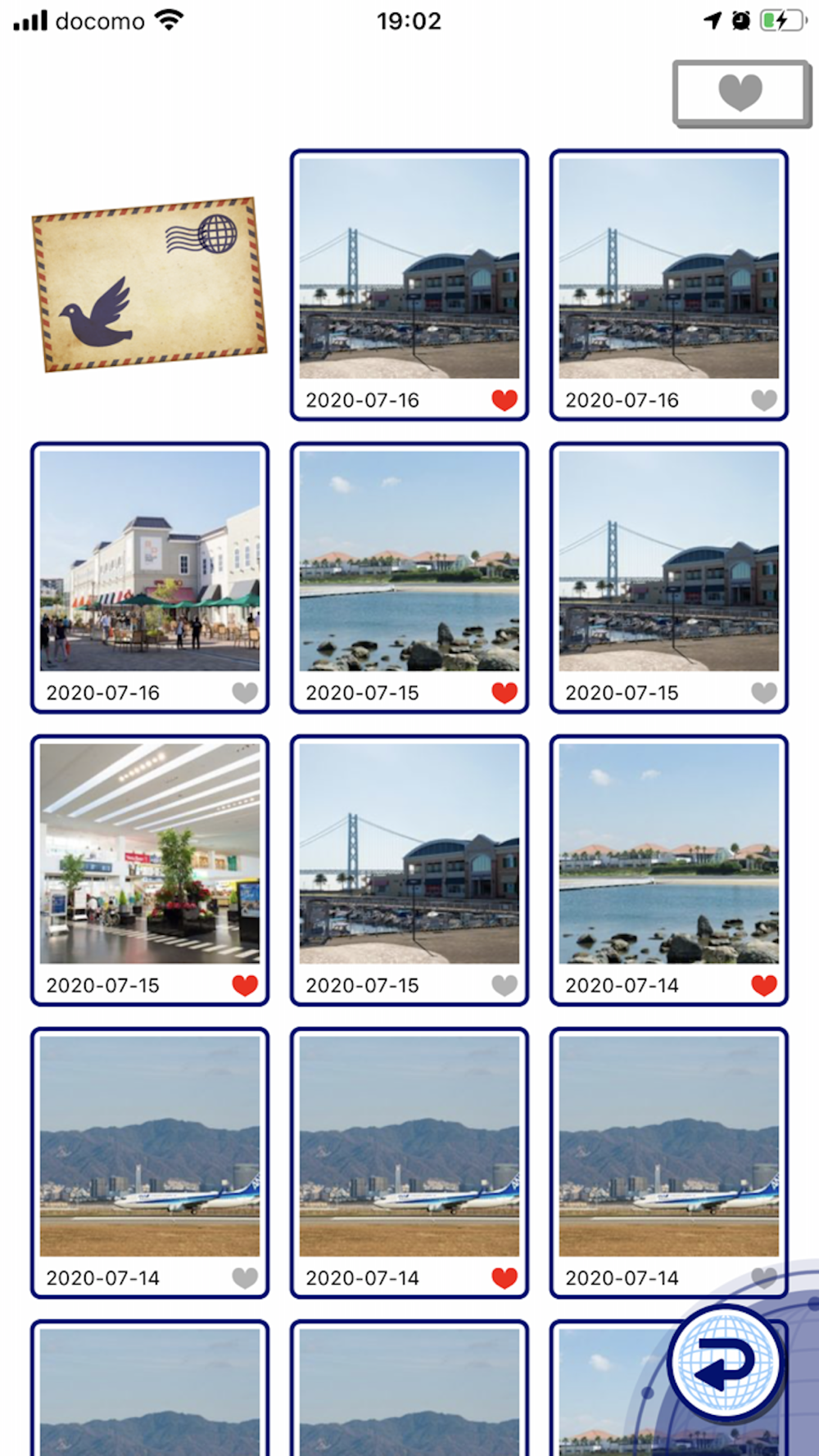819x1456 pixels.
Task: Open the beach photo dated 2020-07-15
Action: pos(409,562)
